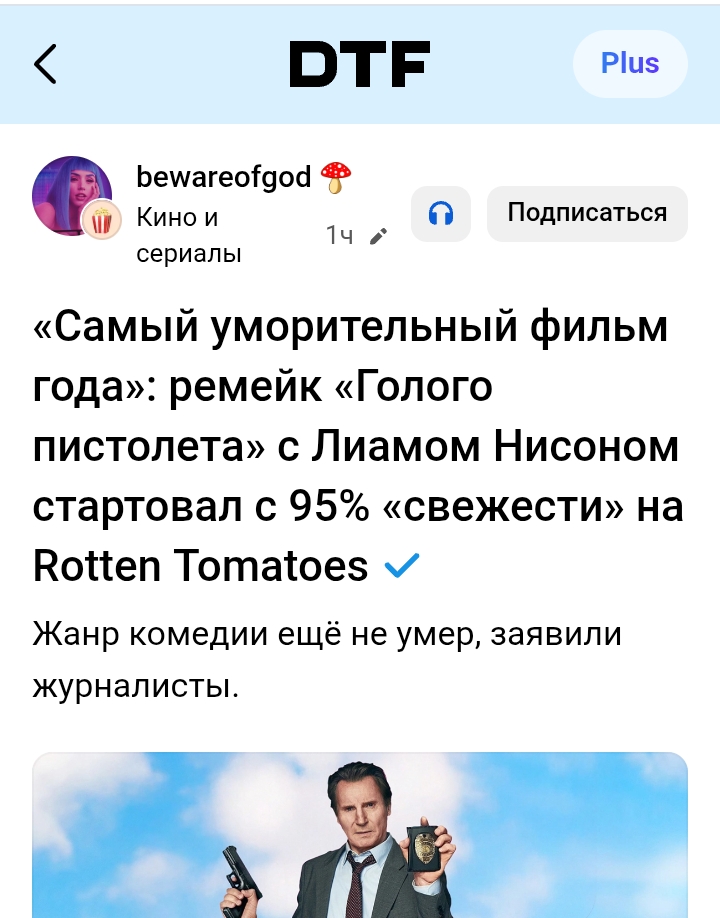Image resolution: width=720 pixels, height=918 pixels.
Task: Go back using the top arrow
Action: 46,64
